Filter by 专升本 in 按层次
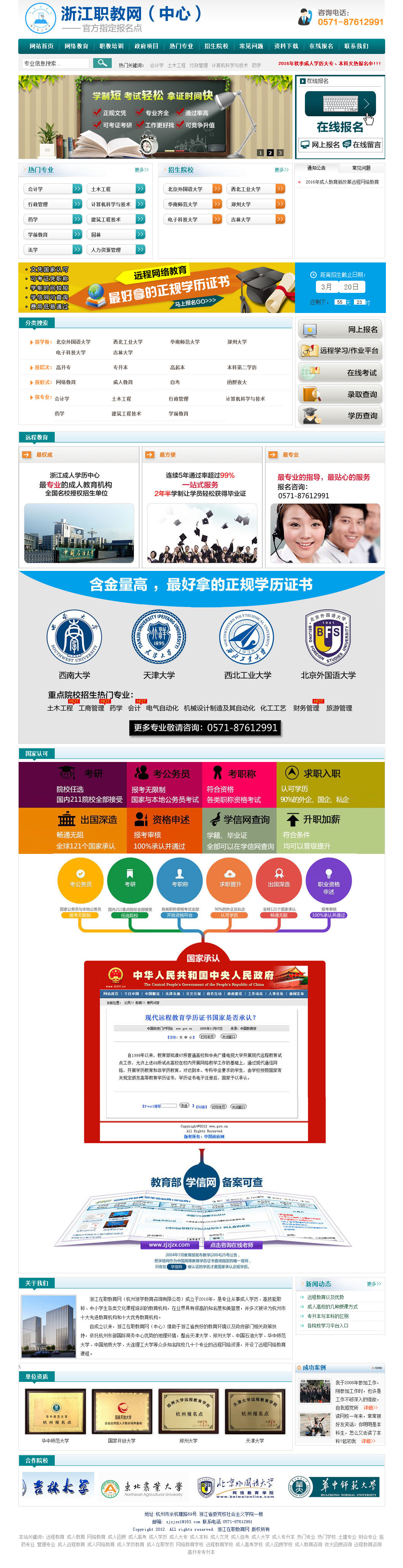 [120, 368]
